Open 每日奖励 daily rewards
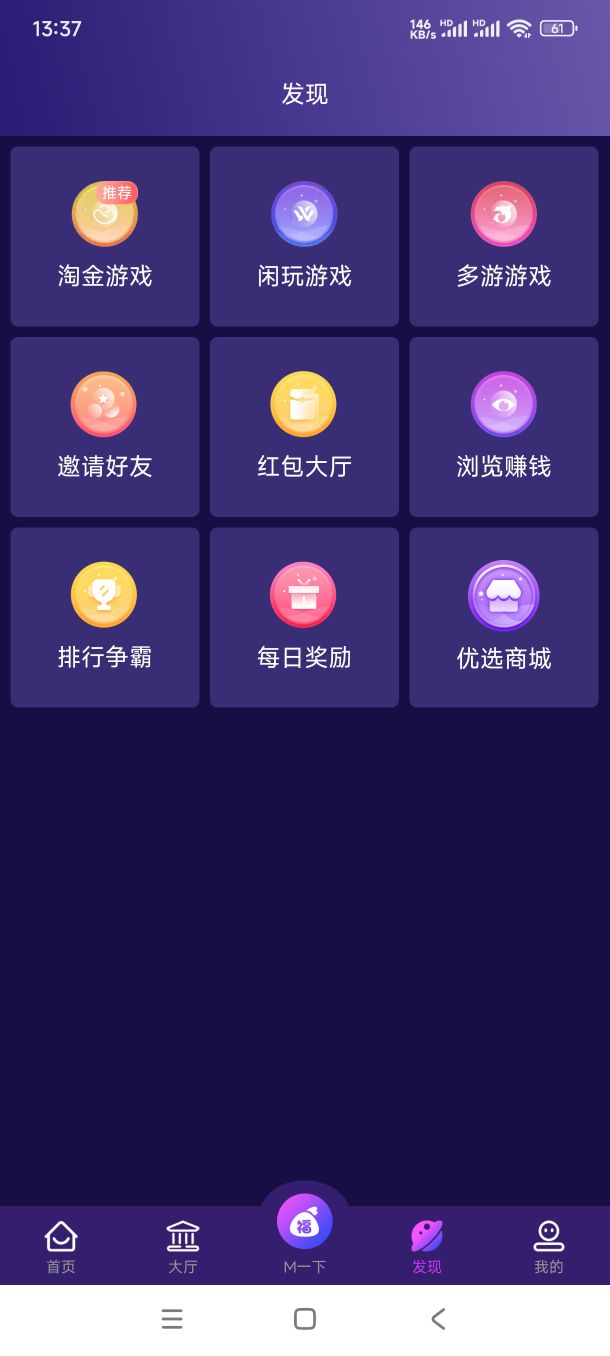The height and width of the screenshot is (1356, 610). pos(304,617)
